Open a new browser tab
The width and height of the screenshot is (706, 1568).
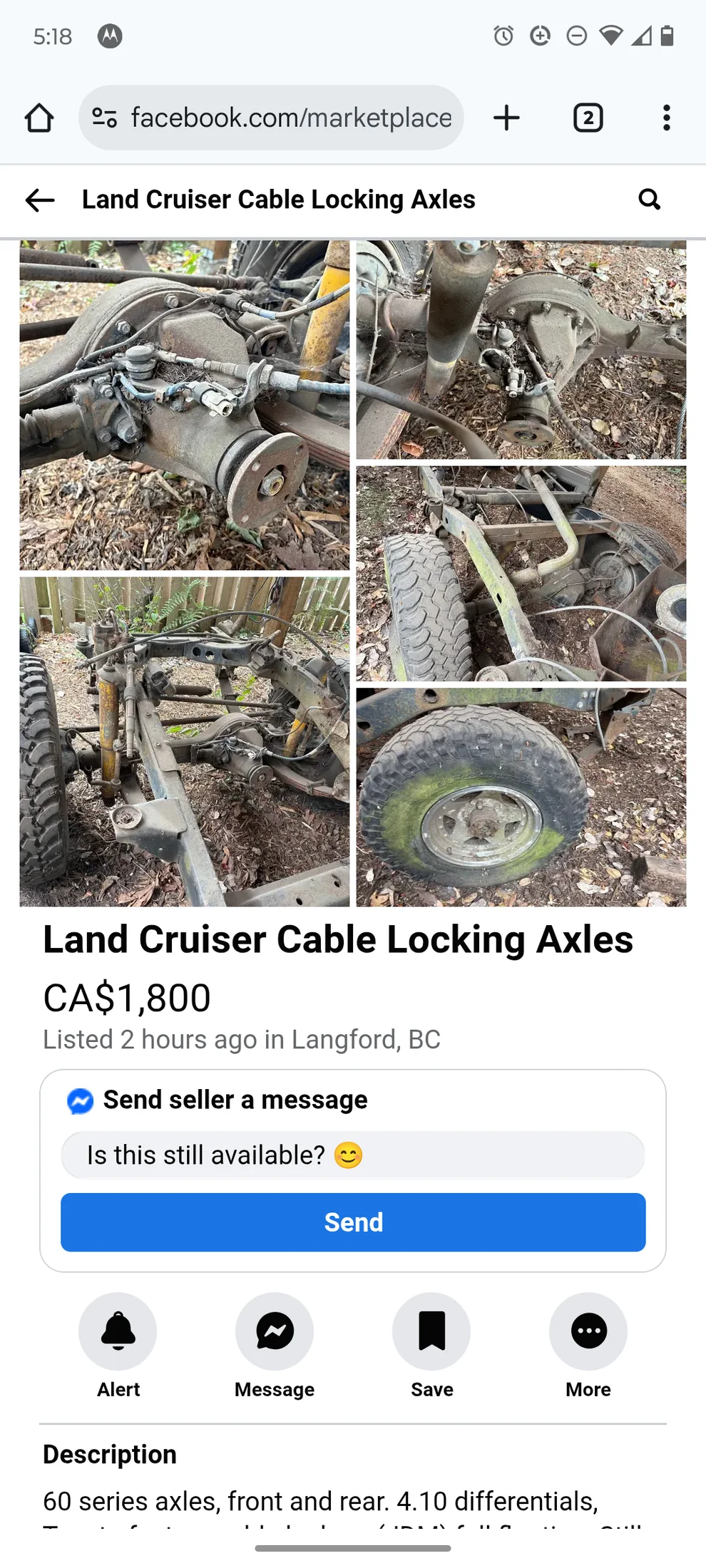(x=506, y=118)
